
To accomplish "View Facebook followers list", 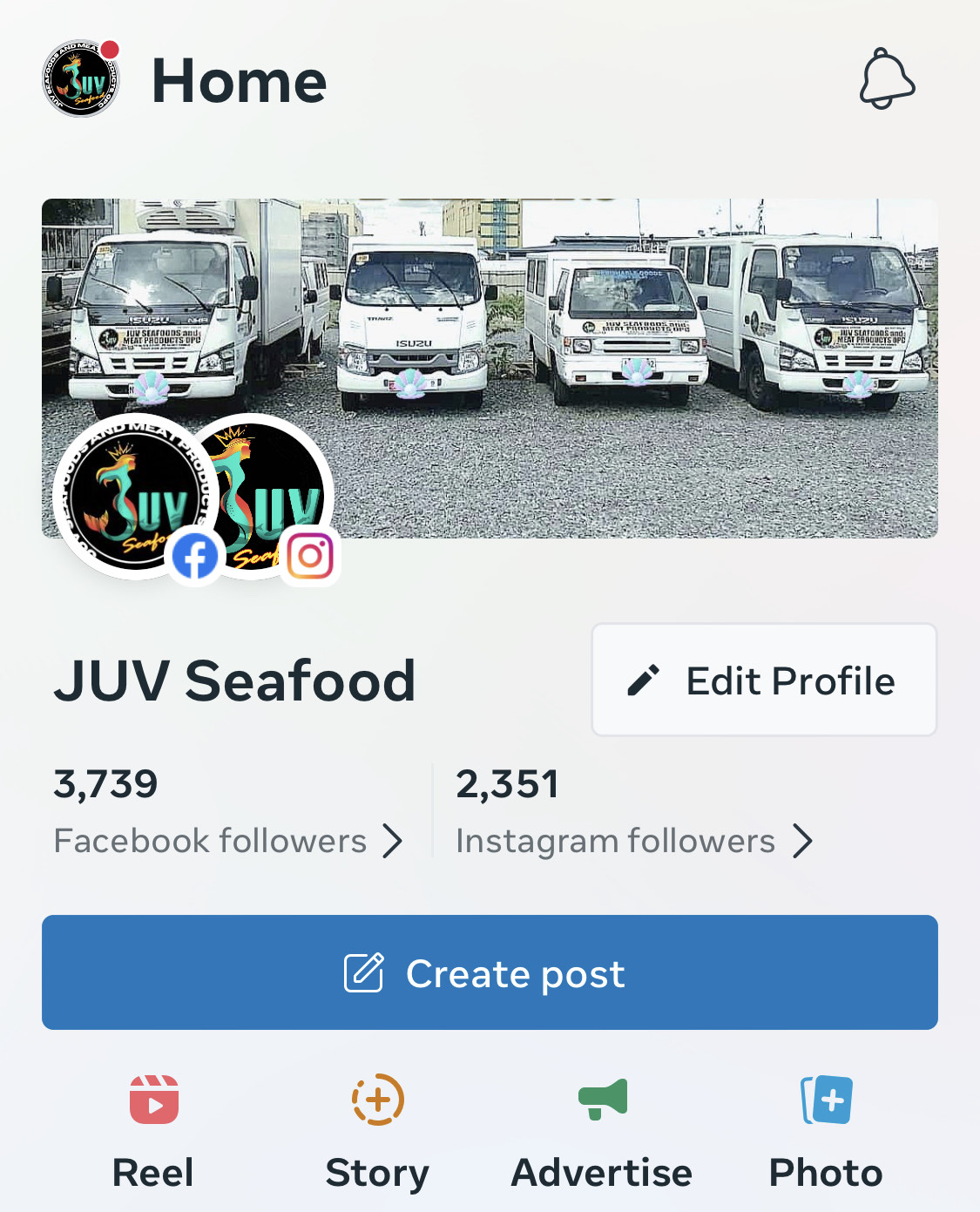I will point(228,840).
